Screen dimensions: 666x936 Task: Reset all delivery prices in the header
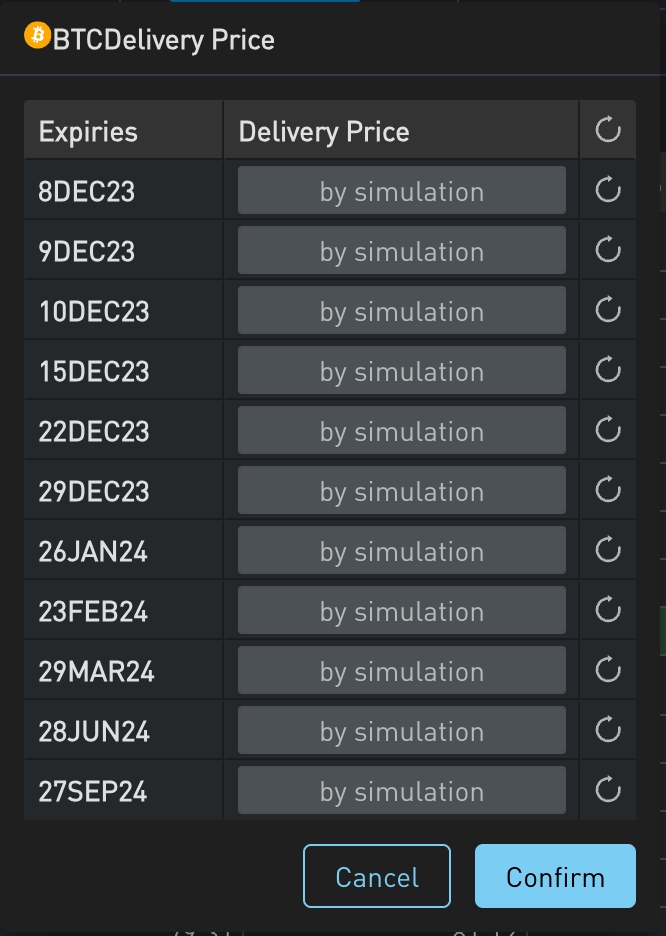point(608,130)
